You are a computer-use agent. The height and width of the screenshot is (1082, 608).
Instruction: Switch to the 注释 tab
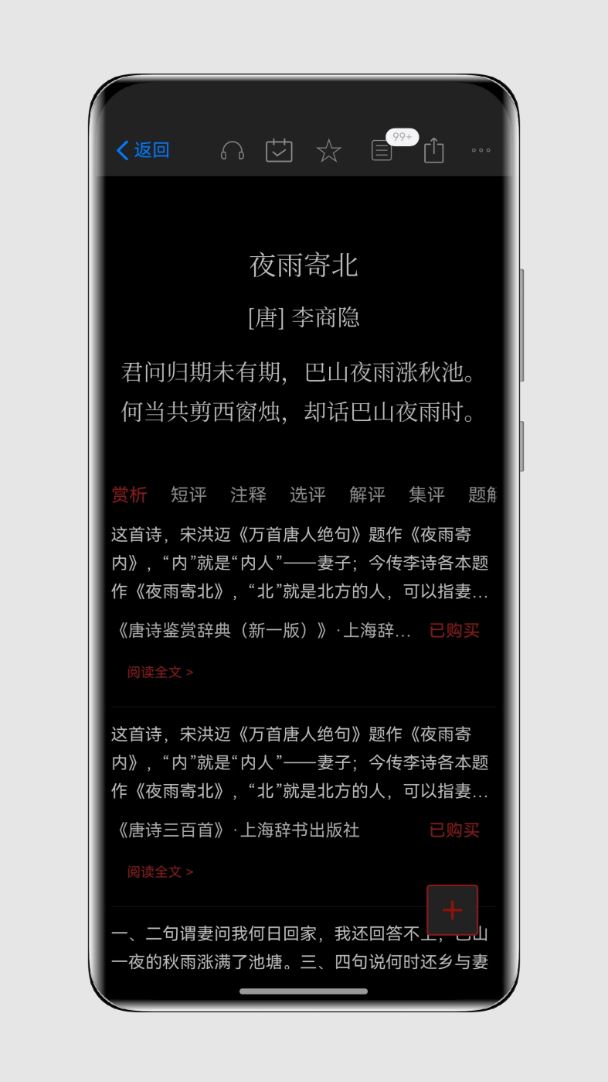[x=248, y=494]
